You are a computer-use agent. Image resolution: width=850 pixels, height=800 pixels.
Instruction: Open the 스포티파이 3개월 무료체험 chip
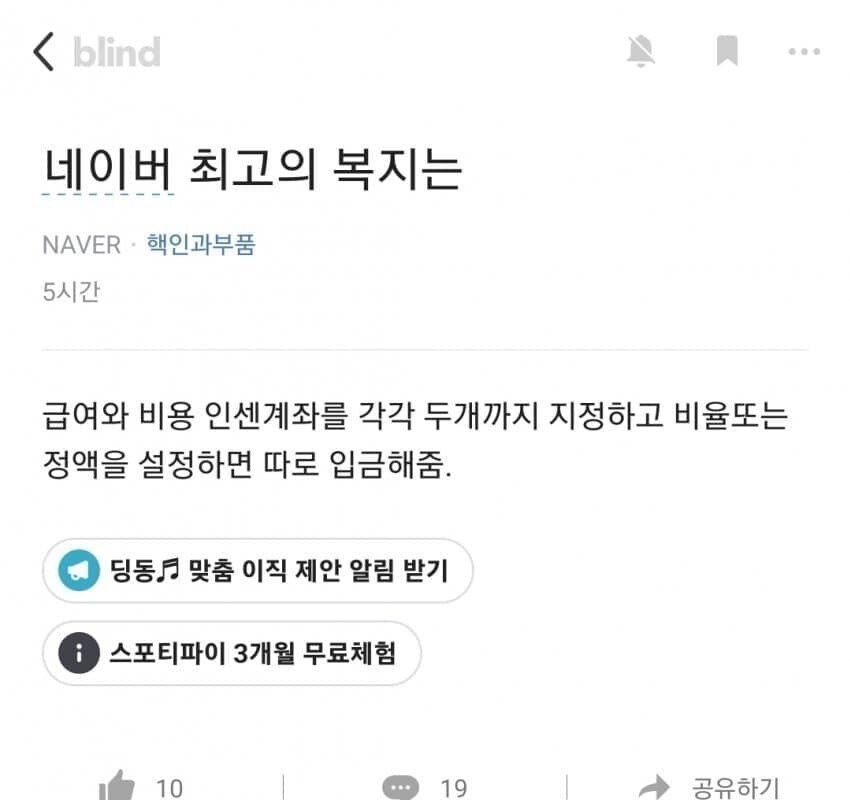click(231, 654)
